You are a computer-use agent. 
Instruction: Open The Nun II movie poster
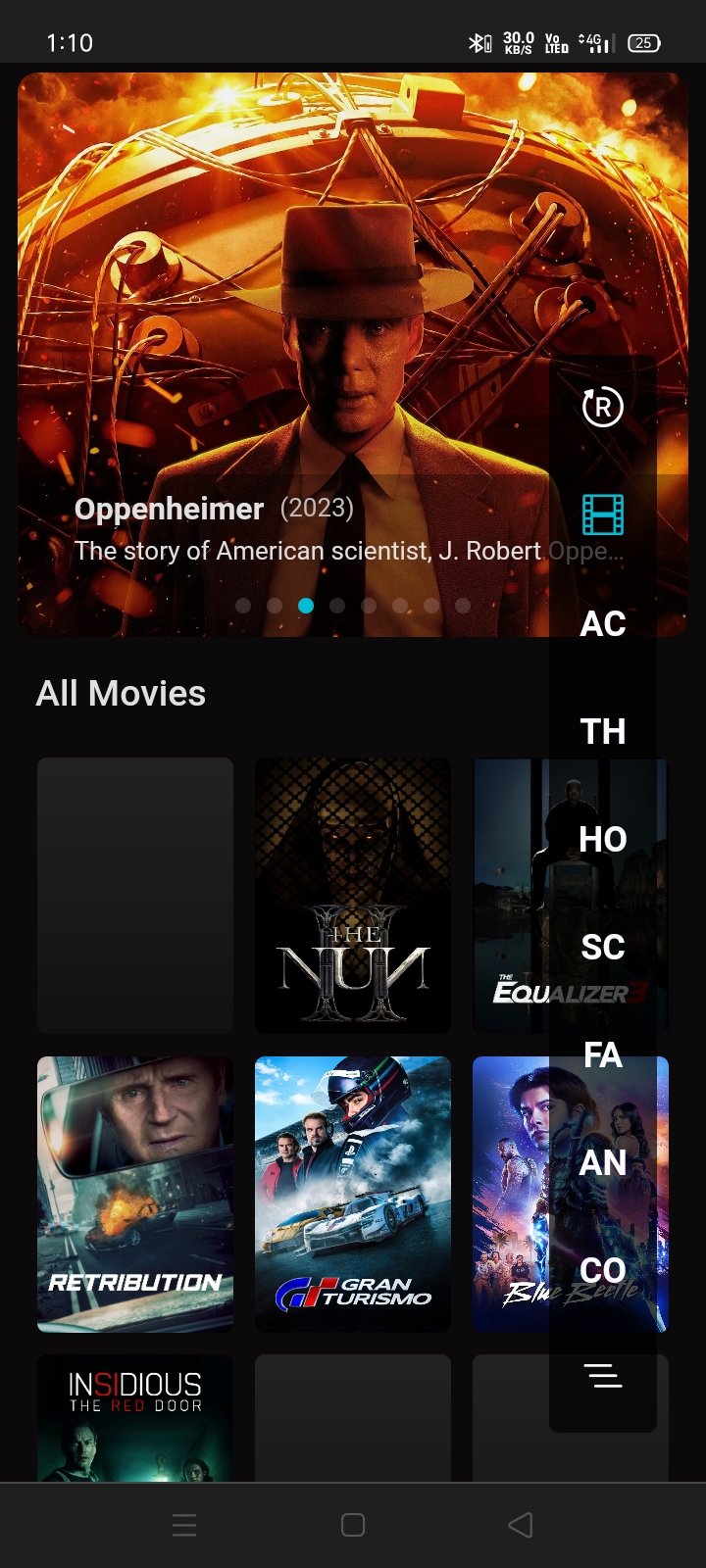353,895
